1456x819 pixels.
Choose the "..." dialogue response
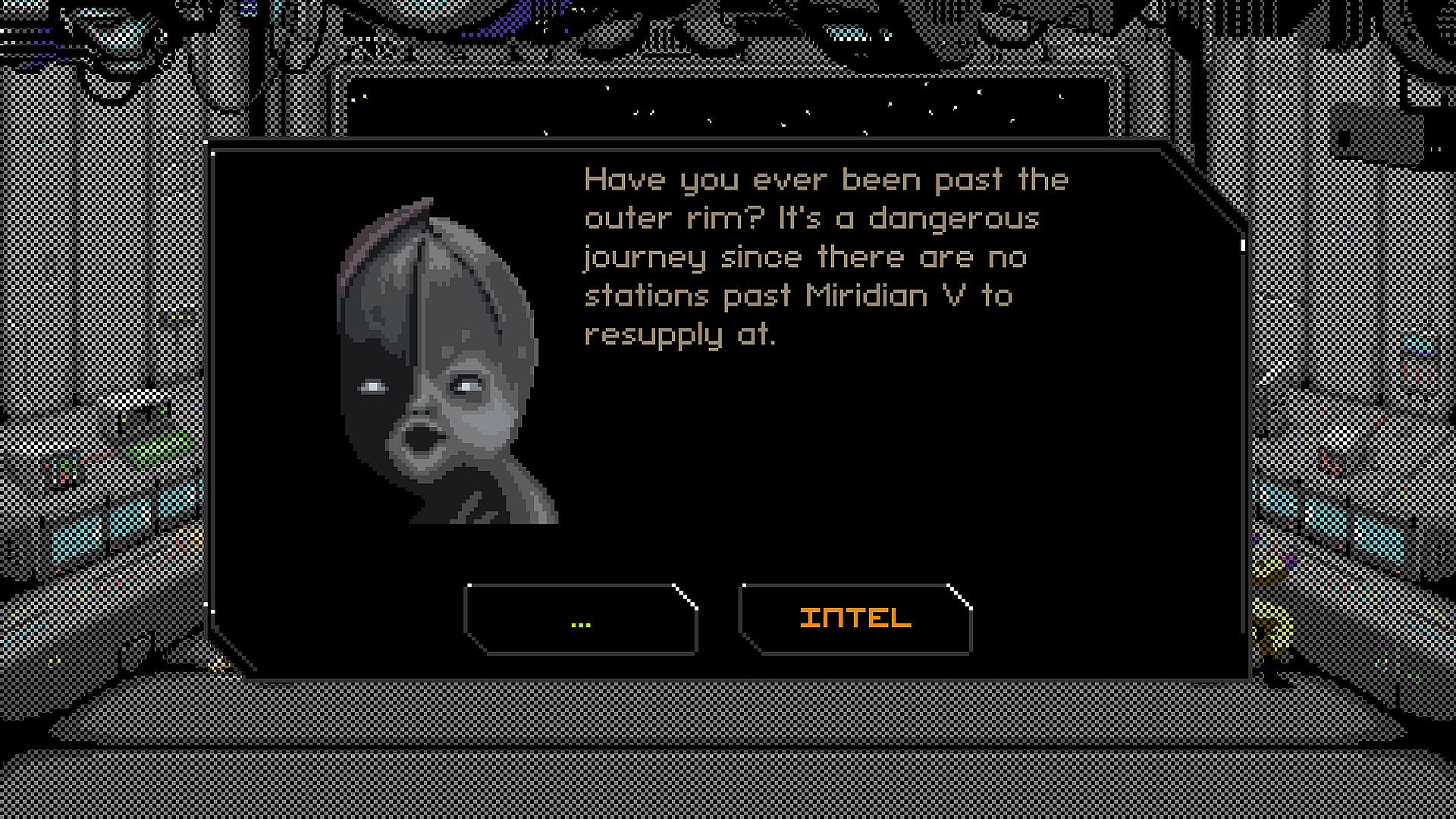click(x=581, y=620)
